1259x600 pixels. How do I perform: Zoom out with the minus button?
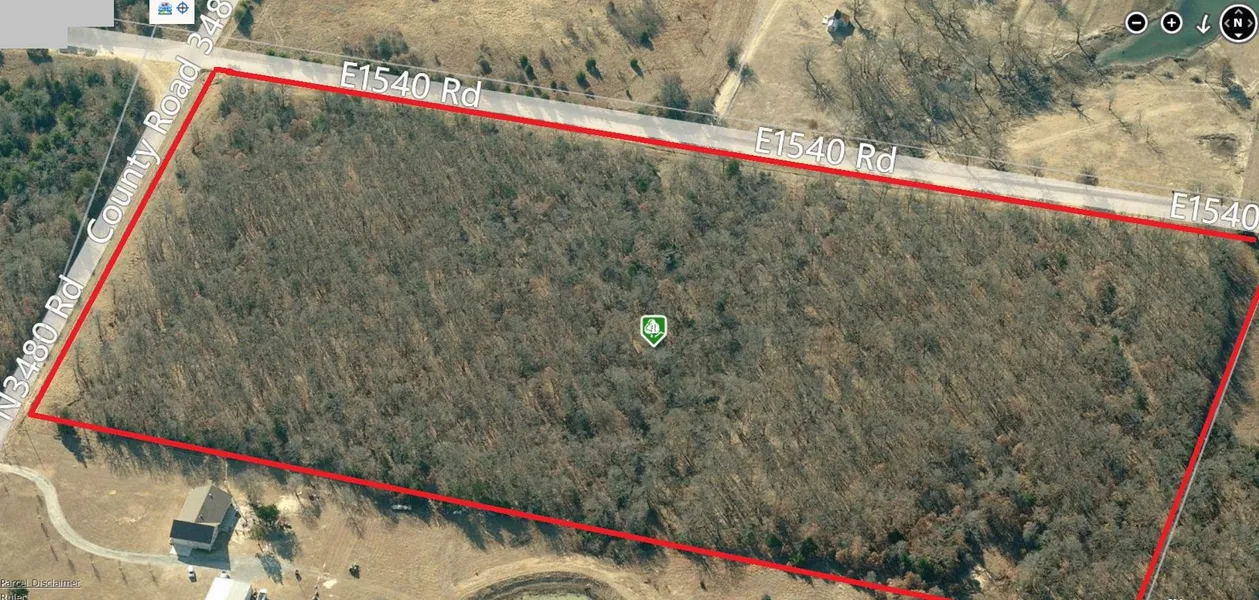1136,23
